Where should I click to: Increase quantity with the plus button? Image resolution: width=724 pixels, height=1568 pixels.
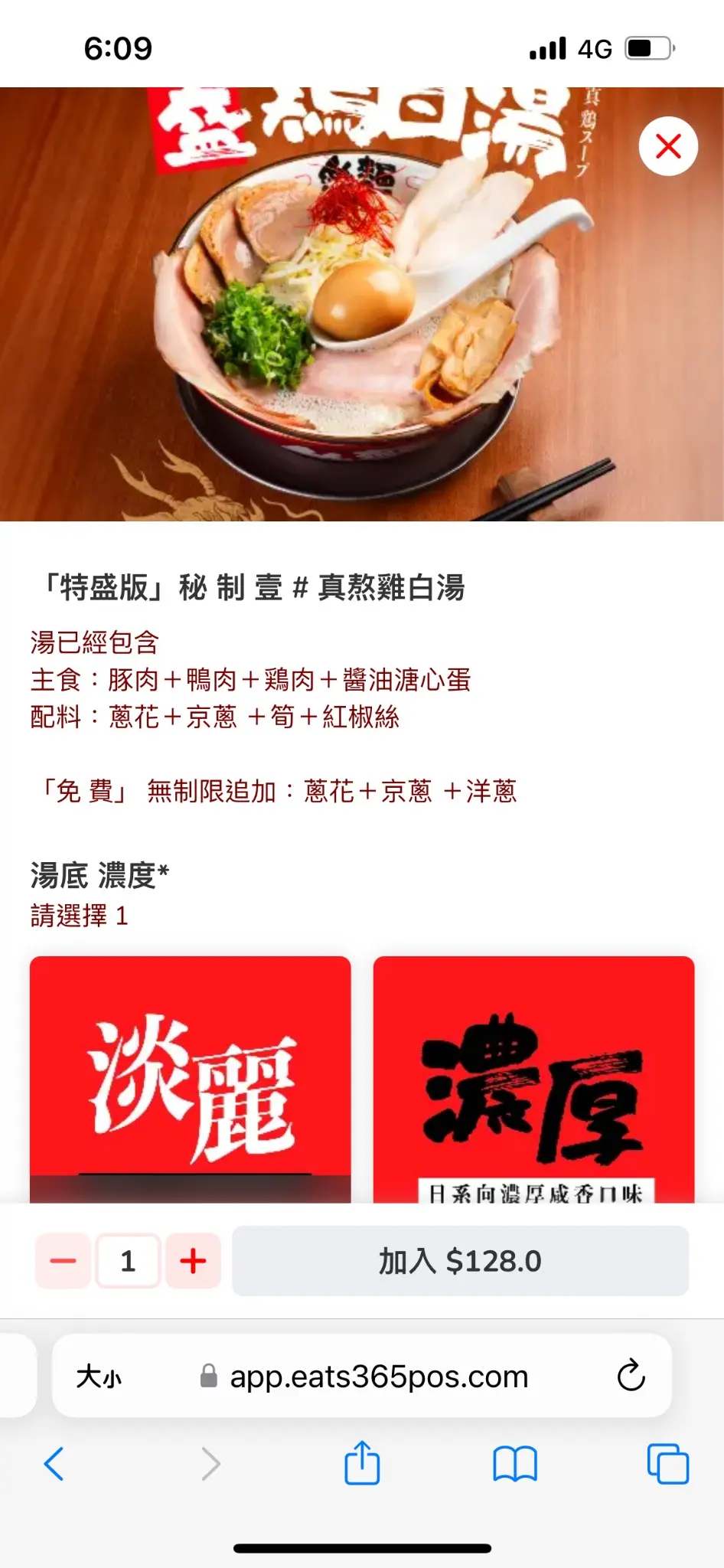click(193, 1260)
